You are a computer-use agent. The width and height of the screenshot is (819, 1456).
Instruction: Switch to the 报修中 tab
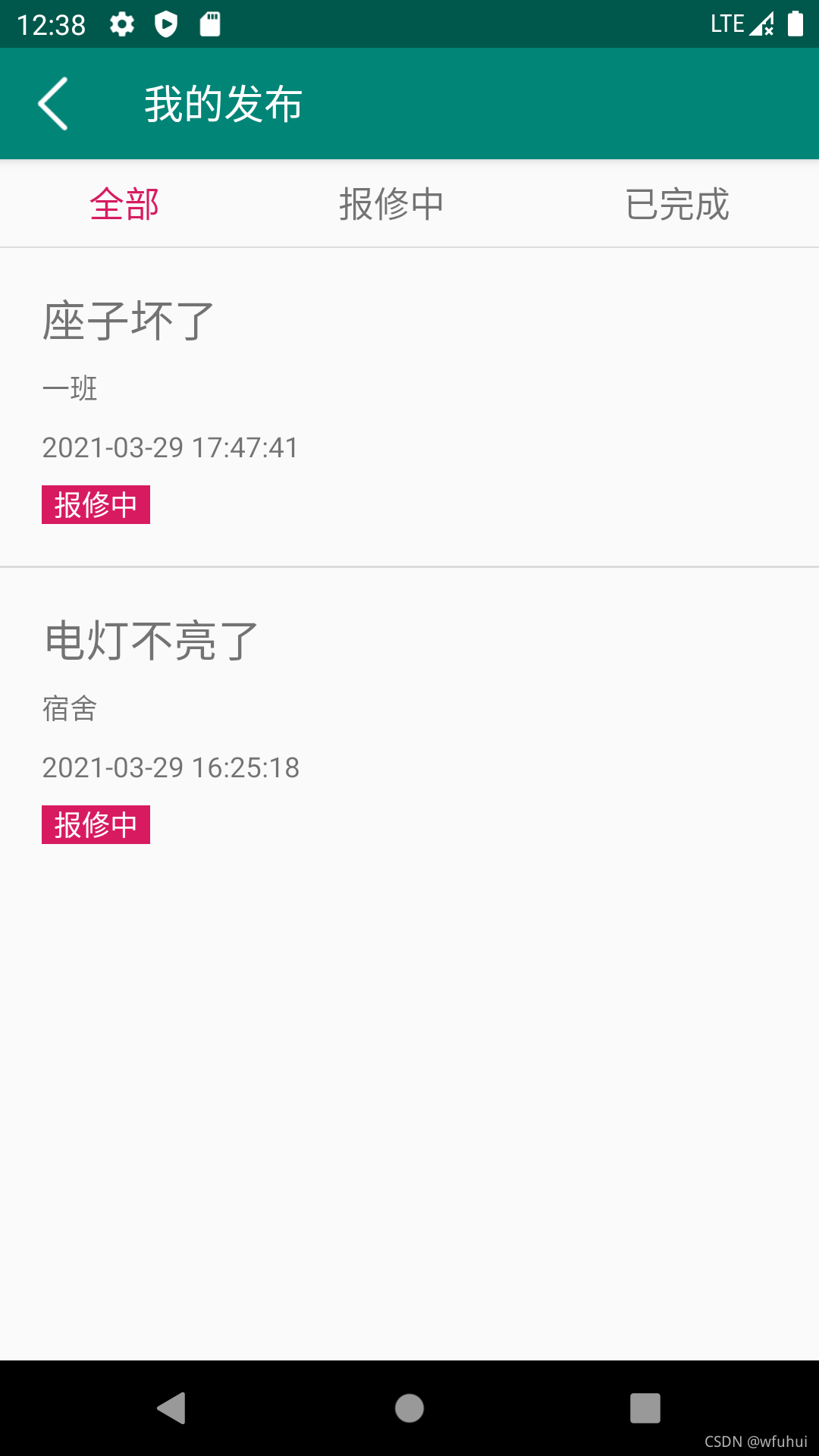click(x=391, y=205)
